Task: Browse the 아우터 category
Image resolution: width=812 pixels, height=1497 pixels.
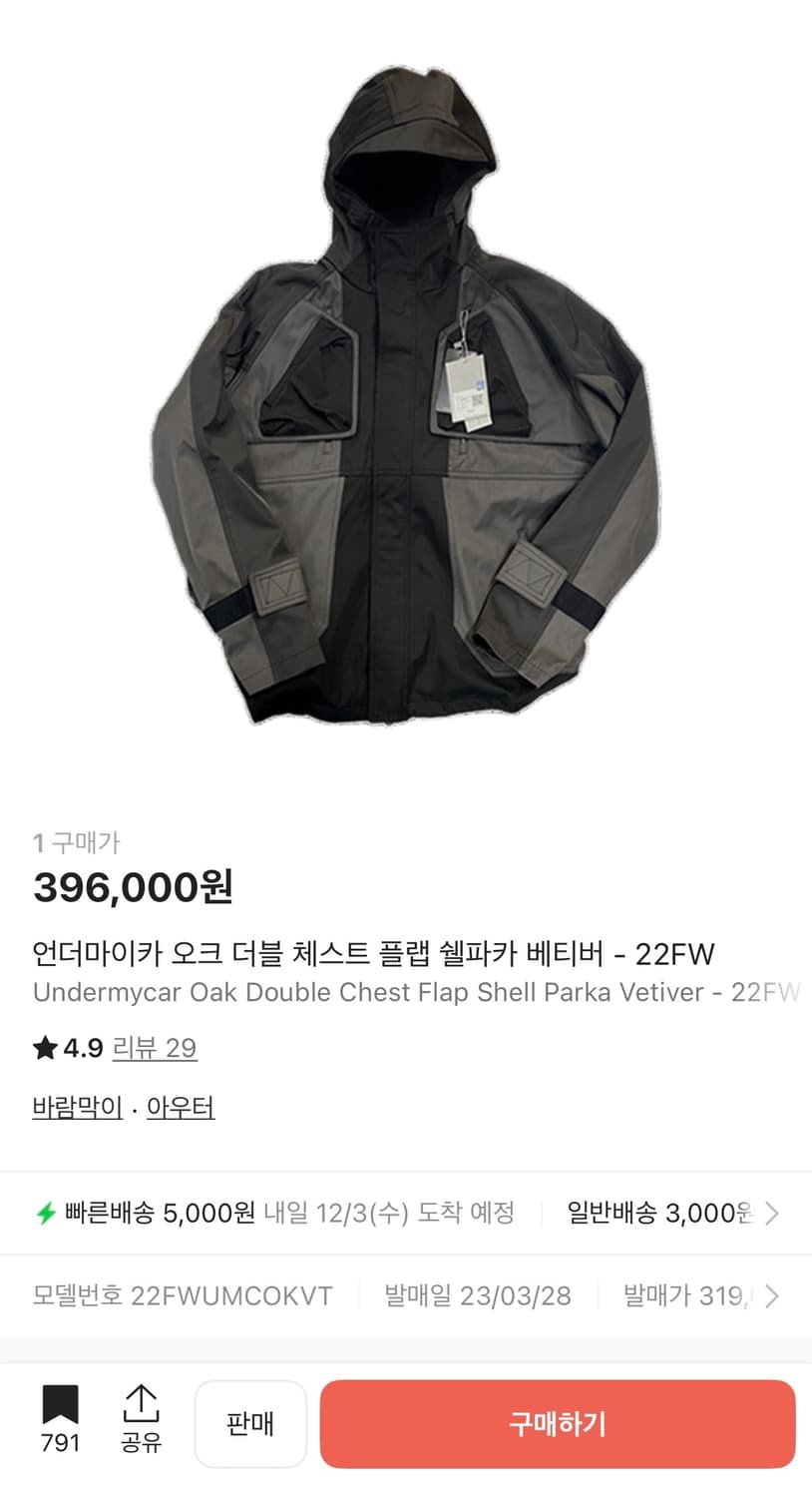Action: (x=180, y=1108)
